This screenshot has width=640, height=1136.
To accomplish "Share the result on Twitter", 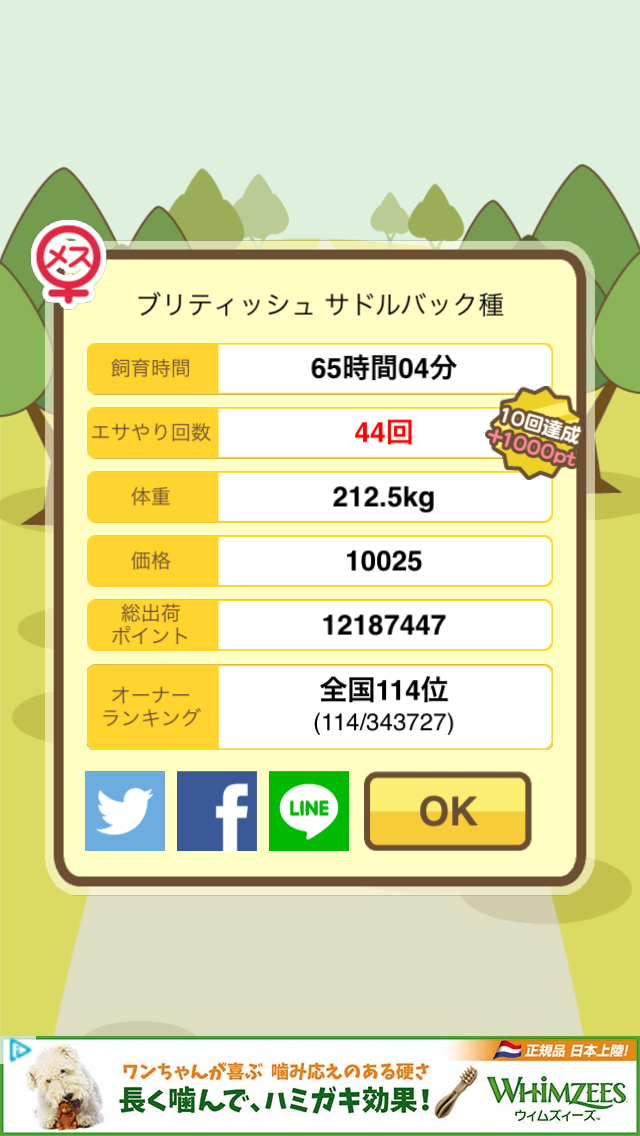I will click(125, 811).
